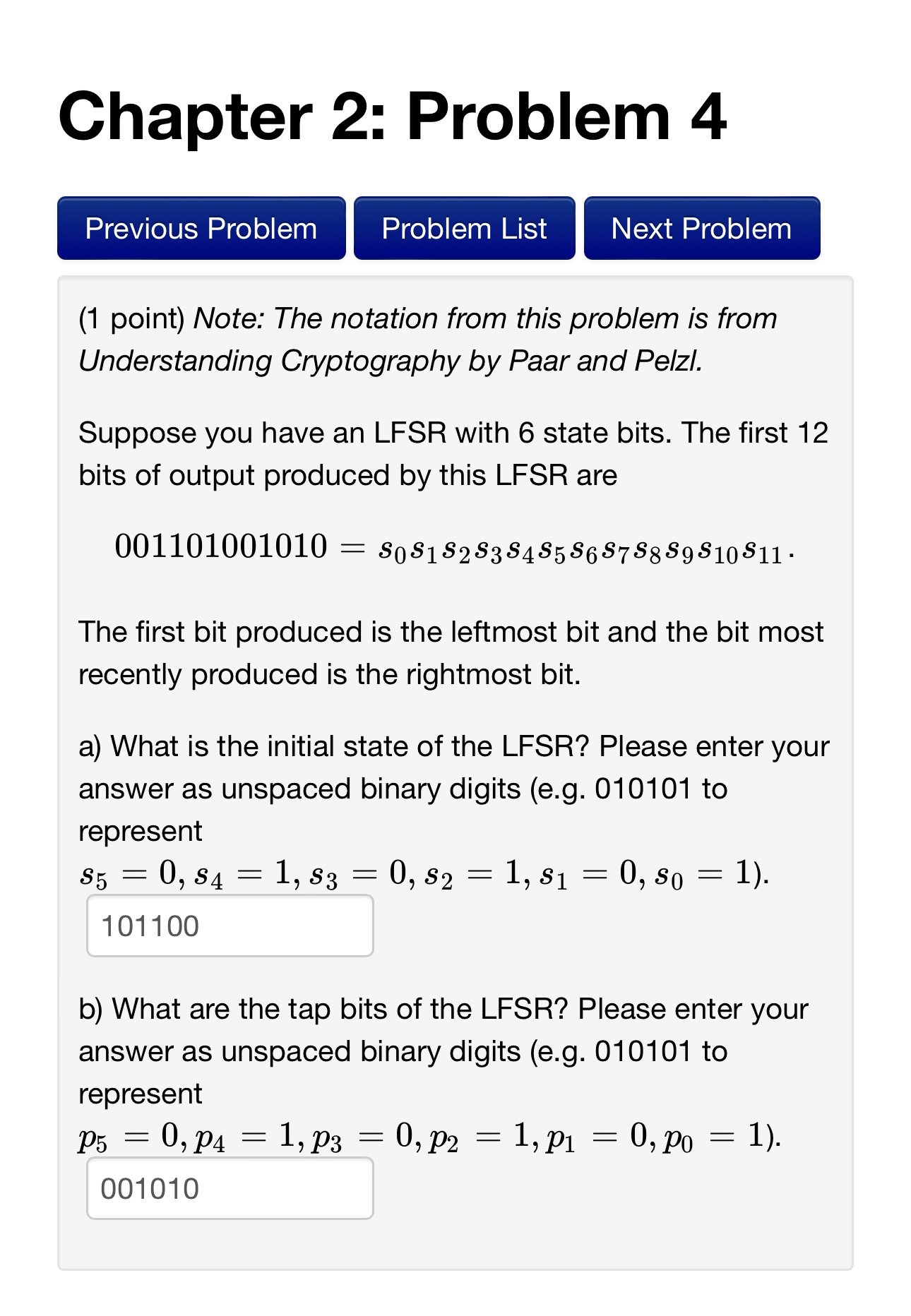Advance to the Next Problem
The image size is (911, 1316).
[x=701, y=228]
